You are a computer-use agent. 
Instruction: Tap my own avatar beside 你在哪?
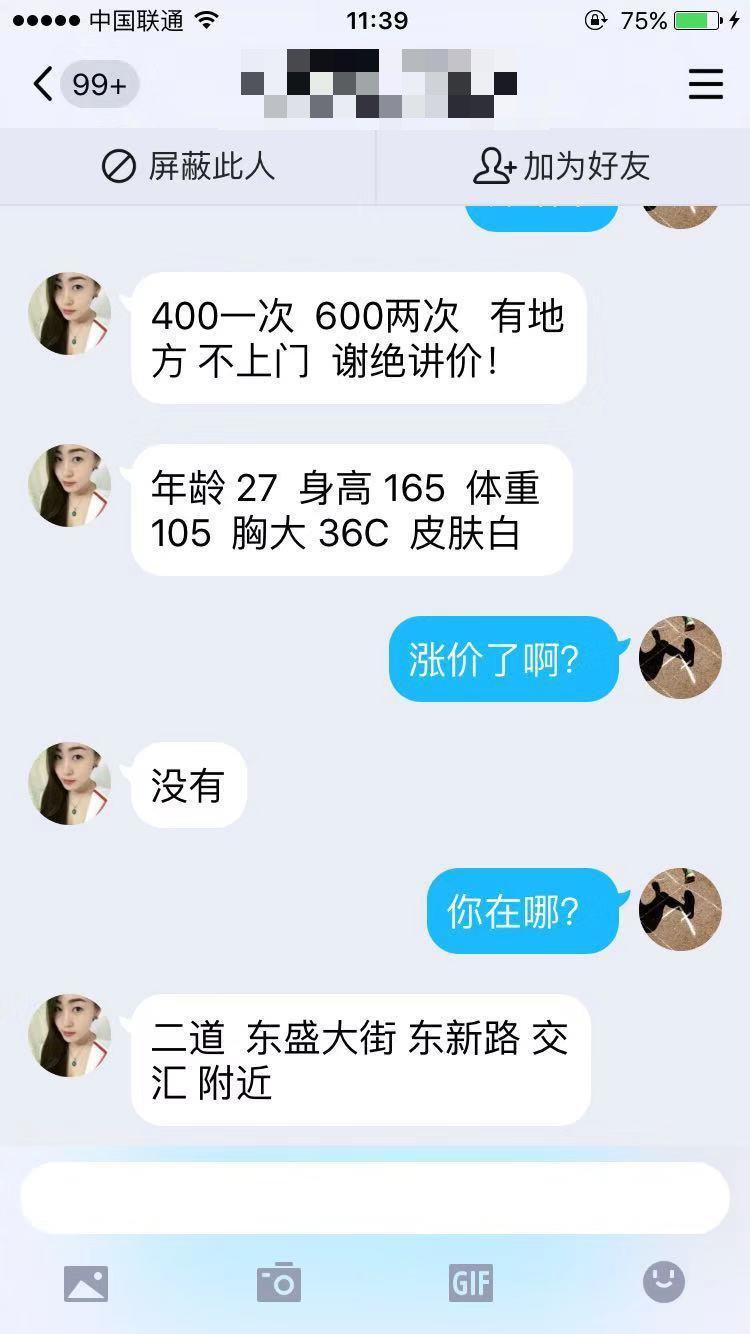coord(680,909)
